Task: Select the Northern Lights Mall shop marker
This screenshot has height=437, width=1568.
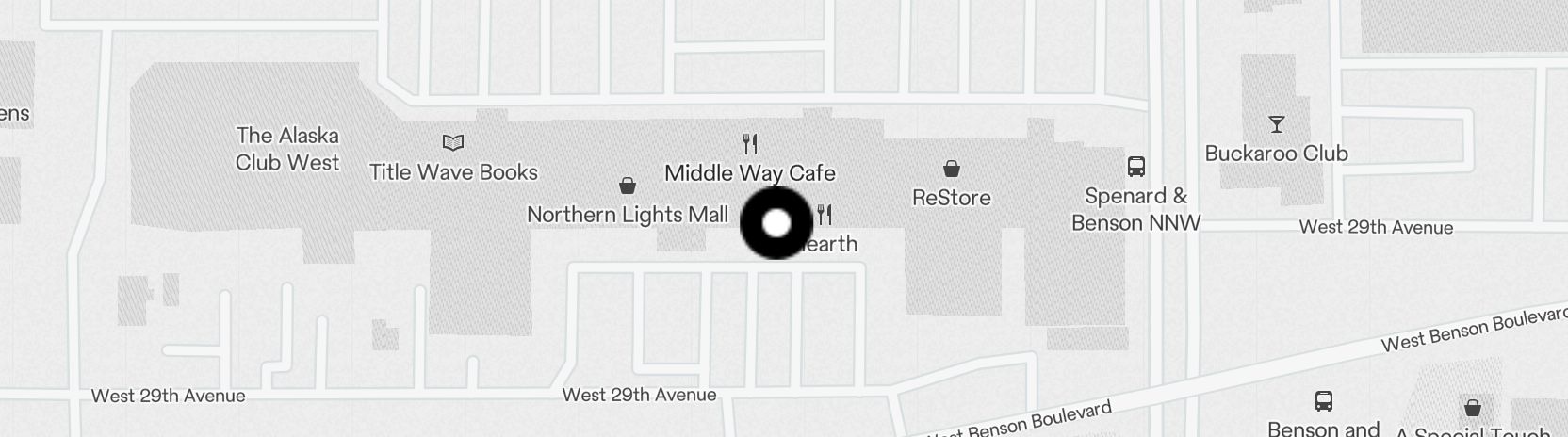Action: (627, 186)
